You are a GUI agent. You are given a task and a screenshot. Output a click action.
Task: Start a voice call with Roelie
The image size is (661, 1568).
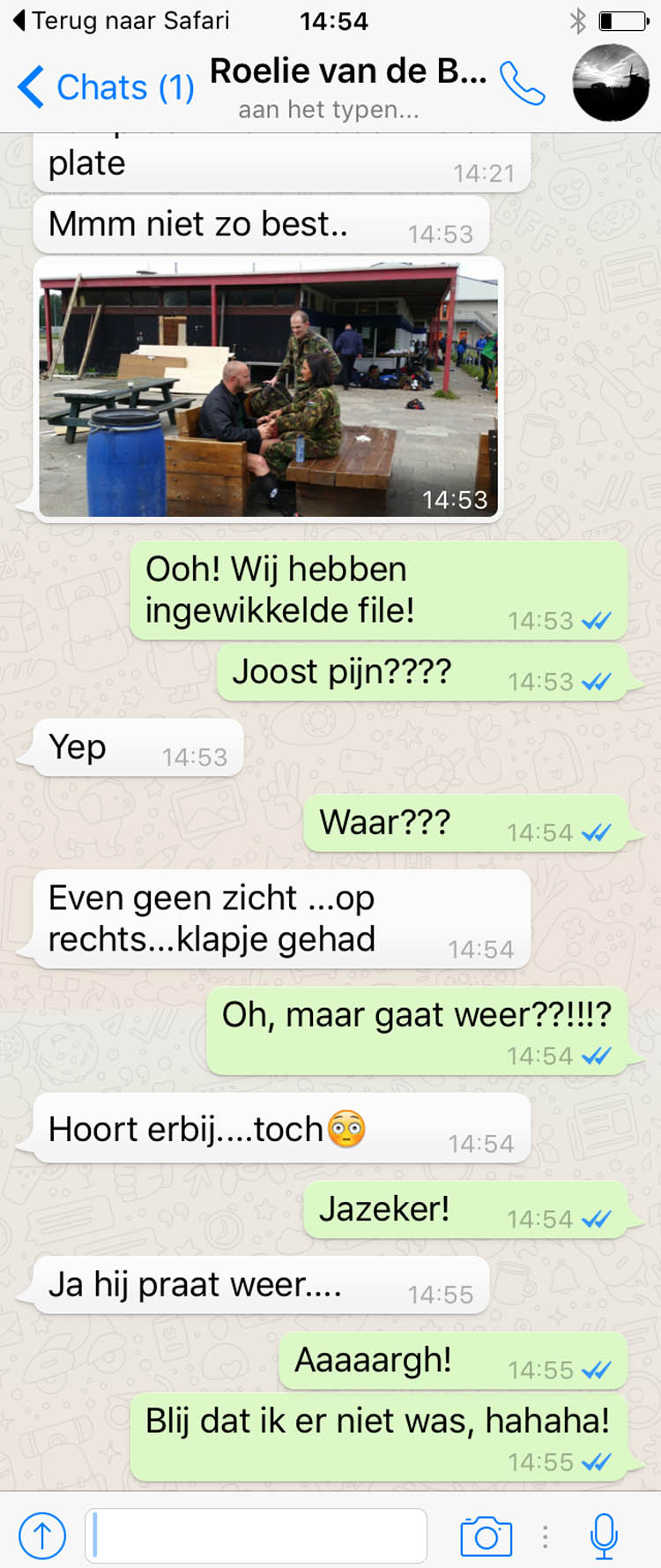[522, 84]
